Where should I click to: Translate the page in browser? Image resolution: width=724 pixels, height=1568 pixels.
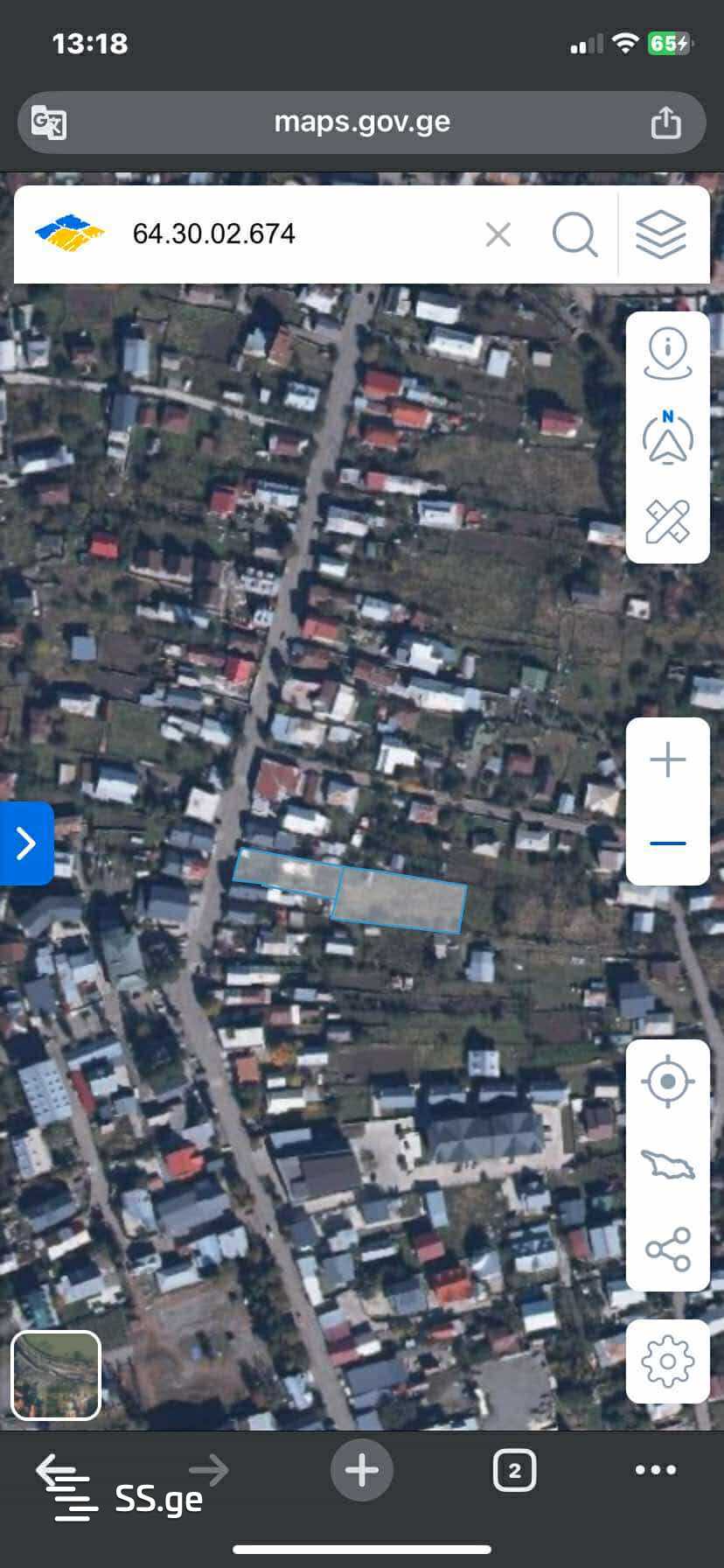(x=49, y=122)
